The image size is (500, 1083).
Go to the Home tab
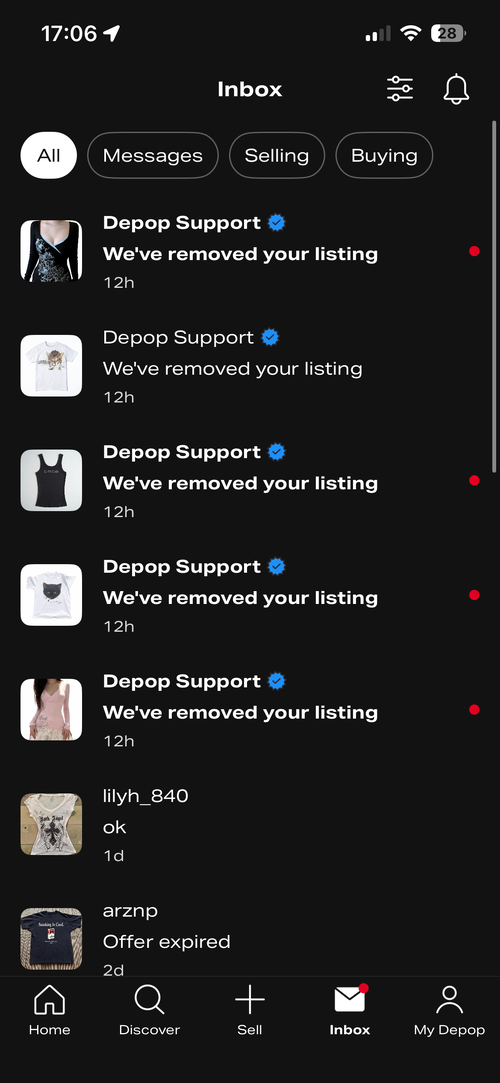tap(50, 1010)
